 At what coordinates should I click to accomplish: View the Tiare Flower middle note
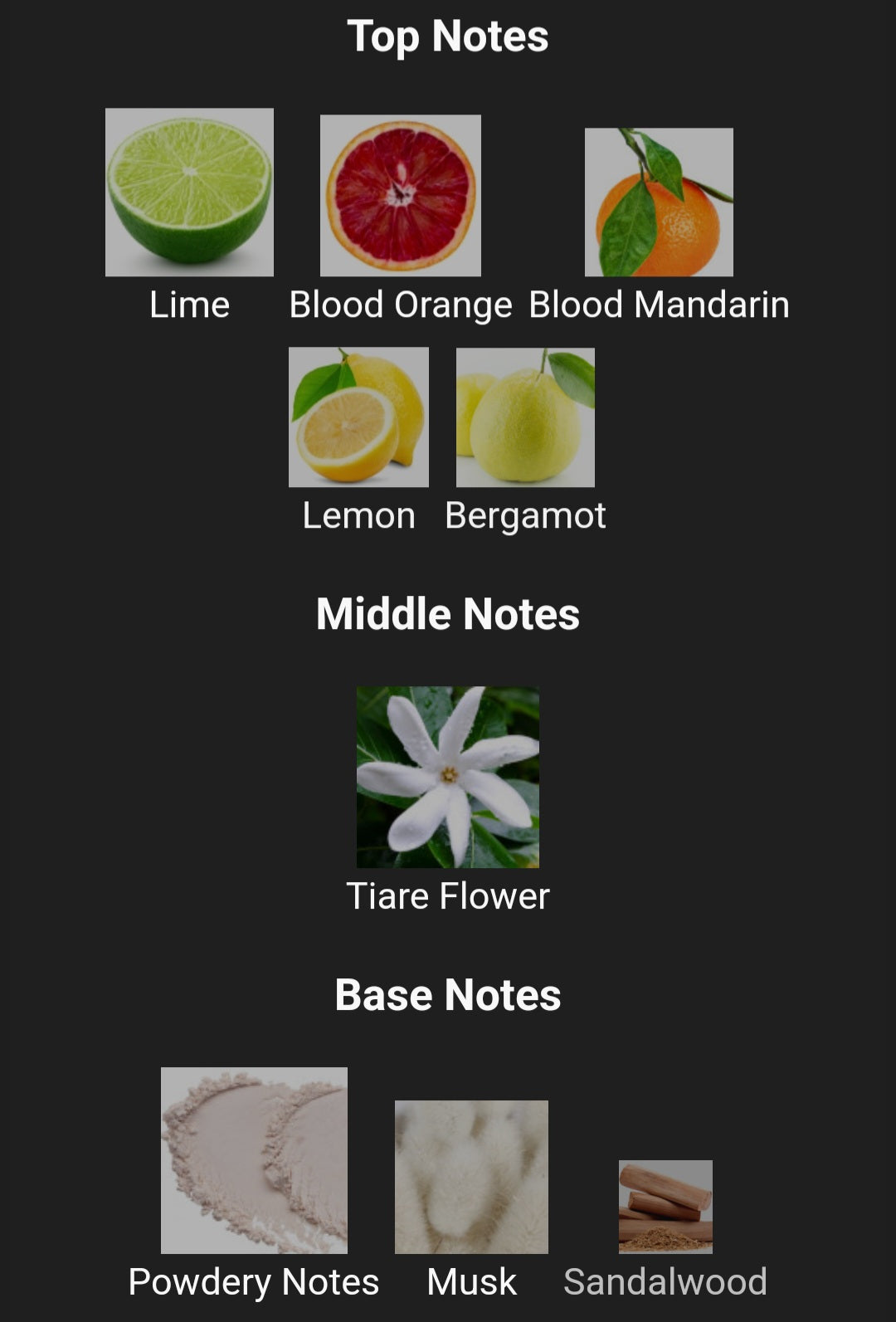click(448, 777)
